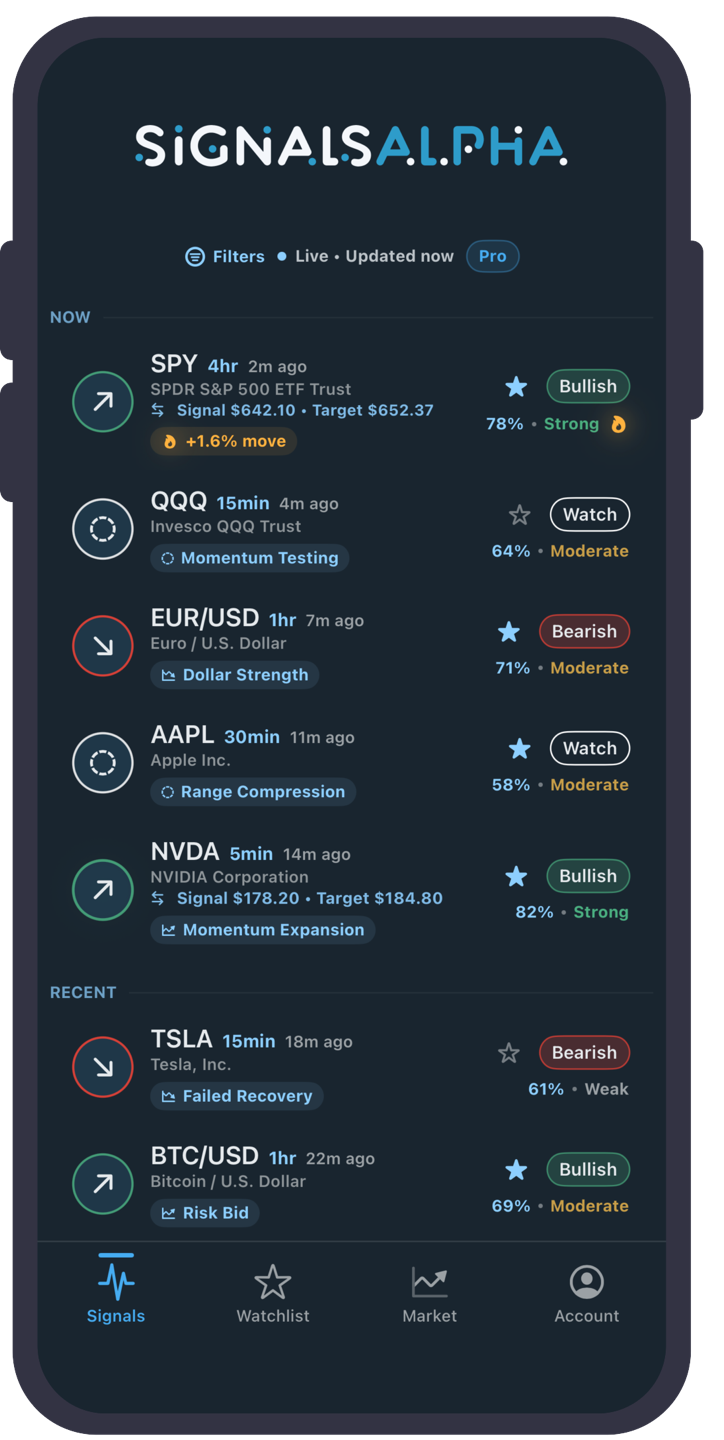This screenshot has width=724, height=1440.
Task: Open the QQQ Invesco signal row
Action: tap(352, 530)
